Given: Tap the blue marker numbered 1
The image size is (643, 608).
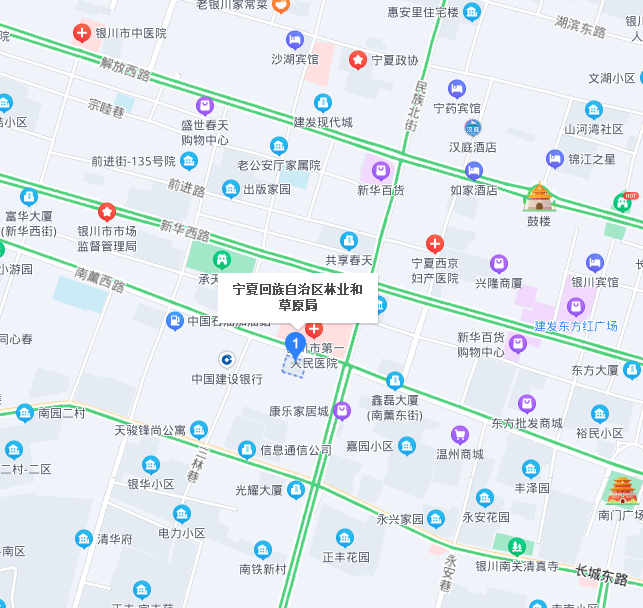Looking at the screenshot, I should 295,345.
